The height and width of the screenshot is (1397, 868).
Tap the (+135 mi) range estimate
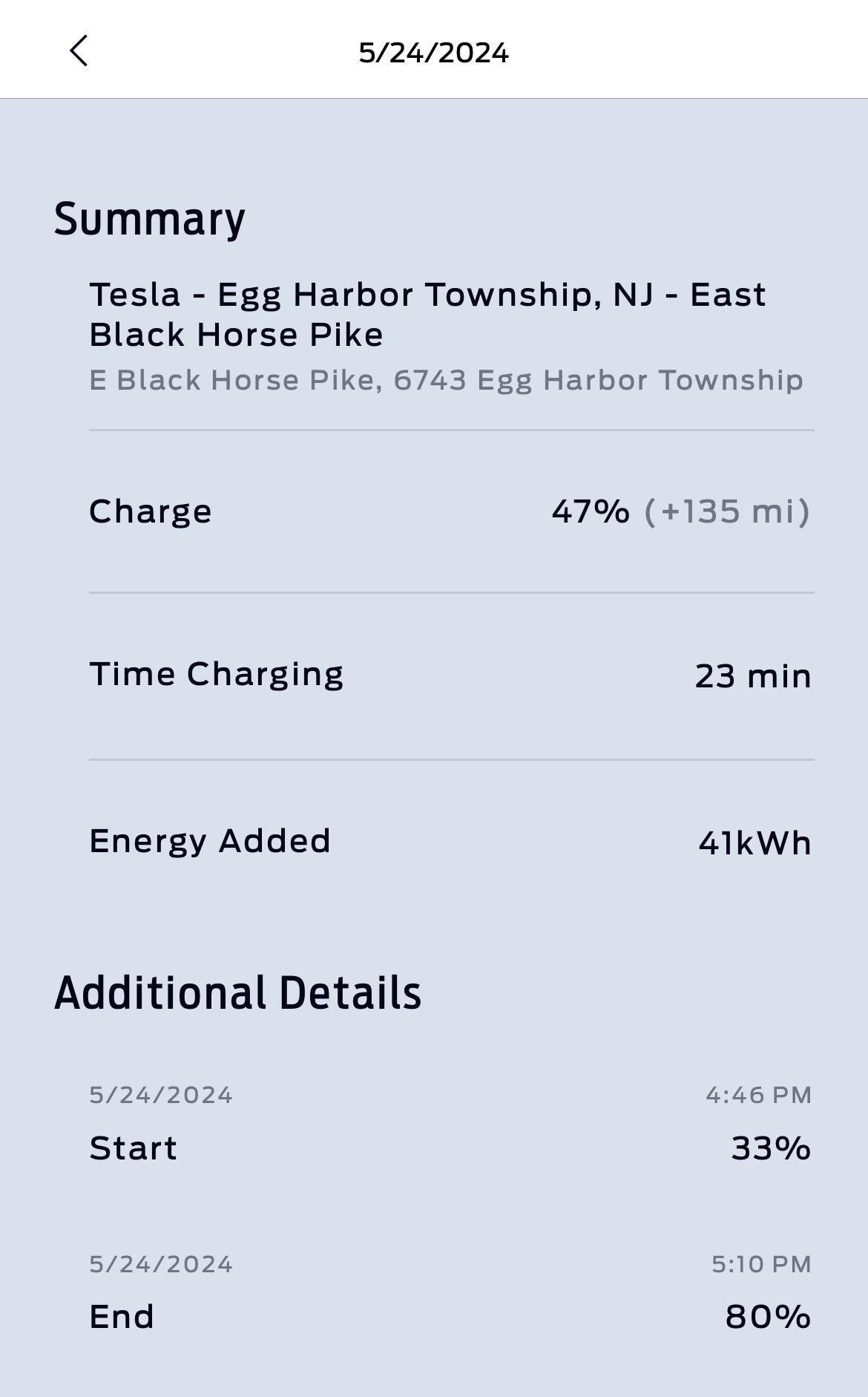pos(728,511)
